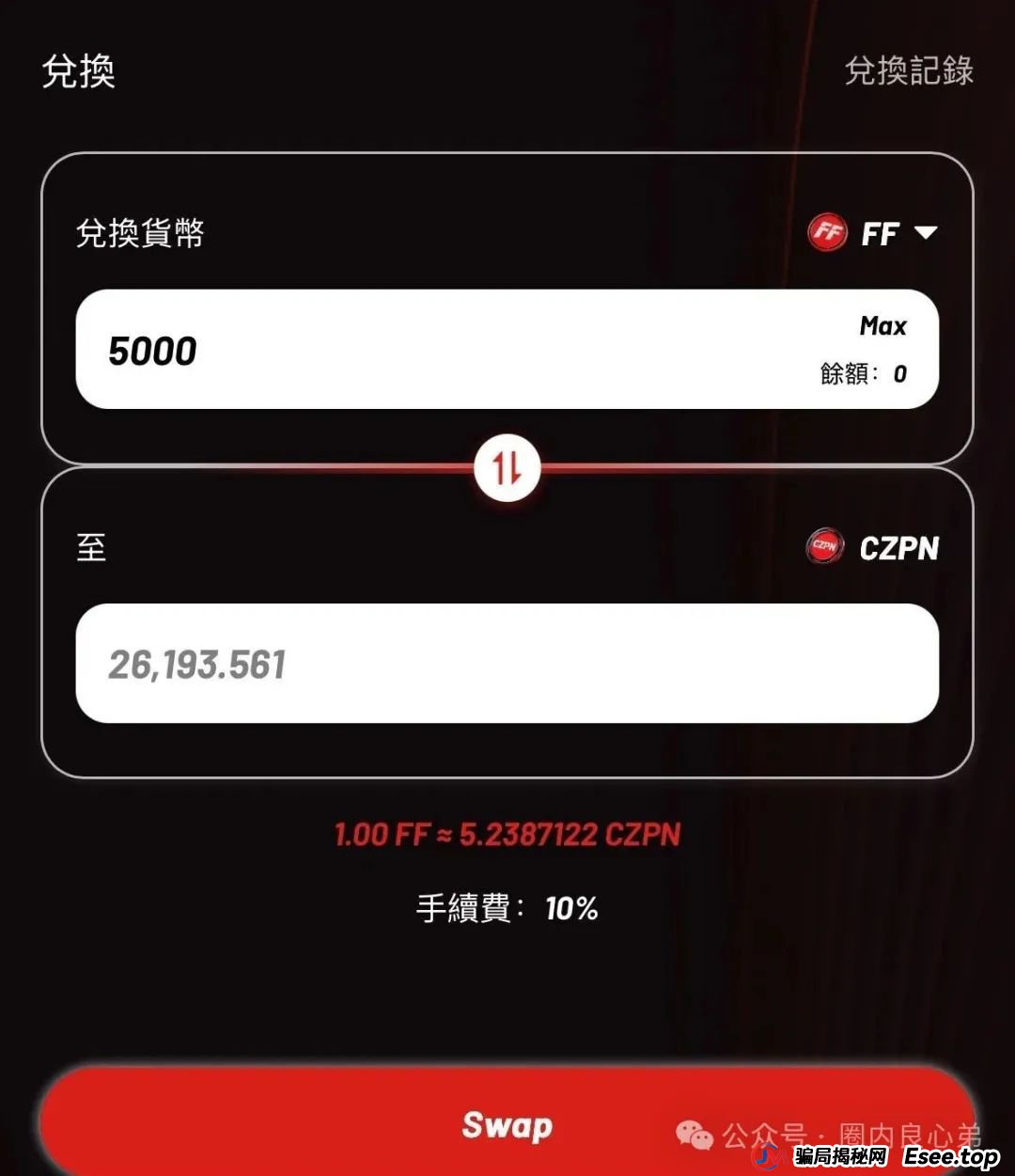Open the FF currency dropdown
Image resolution: width=1015 pixels, height=1176 pixels.
click(x=883, y=233)
